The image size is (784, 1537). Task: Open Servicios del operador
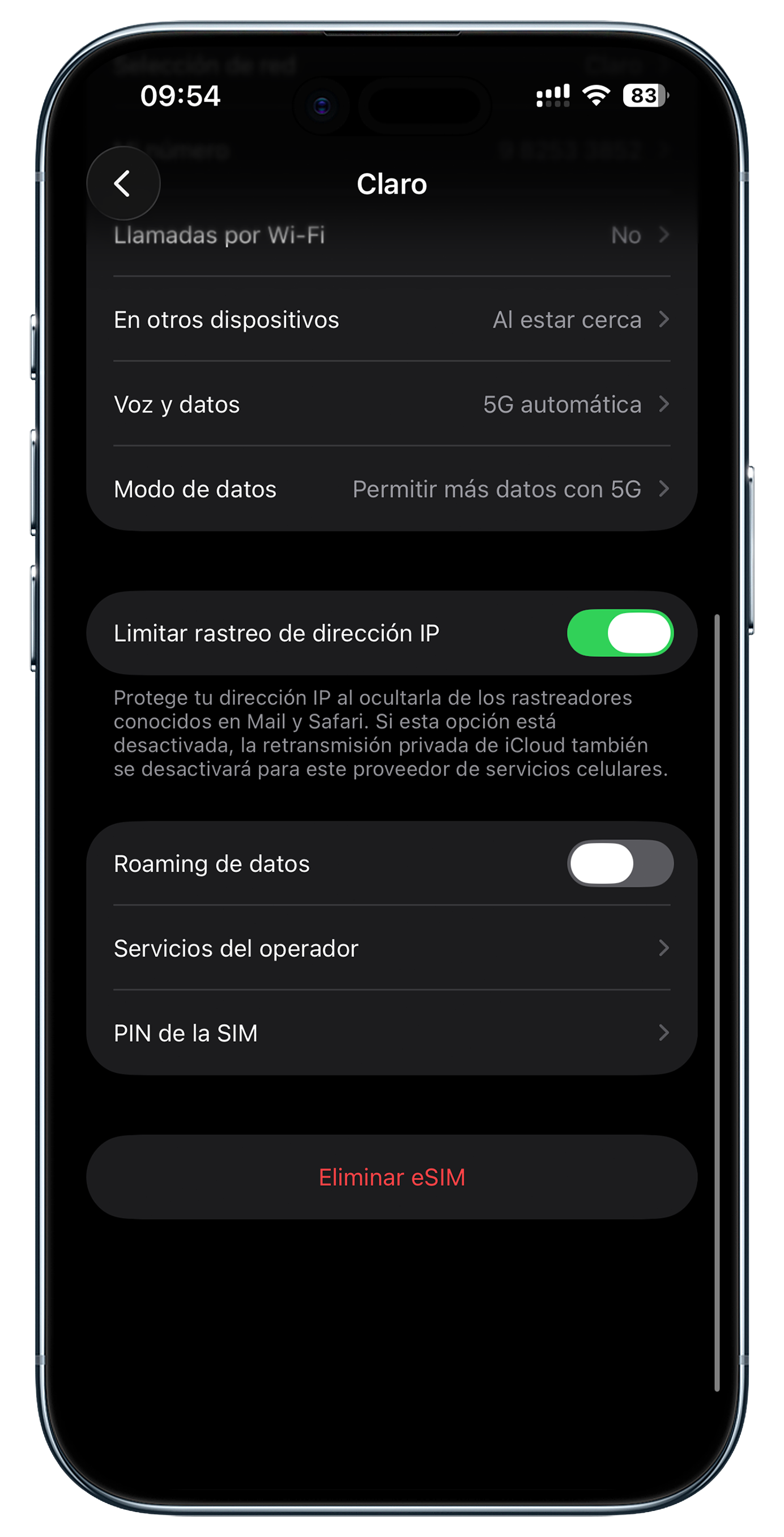coord(391,948)
